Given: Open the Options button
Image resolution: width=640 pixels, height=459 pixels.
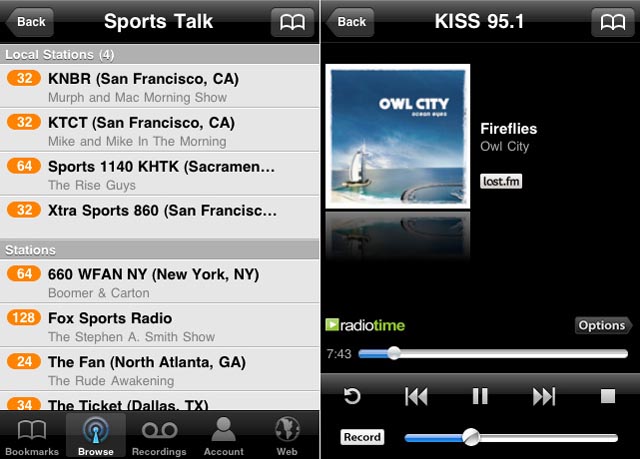Looking at the screenshot, I should [x=603, y=325].
